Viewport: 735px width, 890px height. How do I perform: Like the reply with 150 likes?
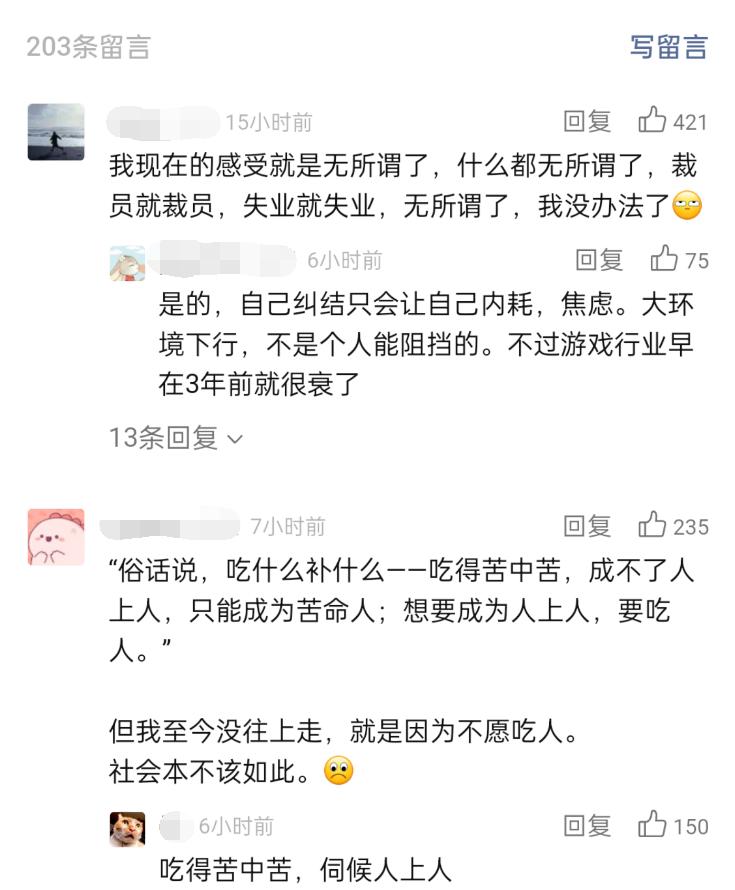(673, 826)
